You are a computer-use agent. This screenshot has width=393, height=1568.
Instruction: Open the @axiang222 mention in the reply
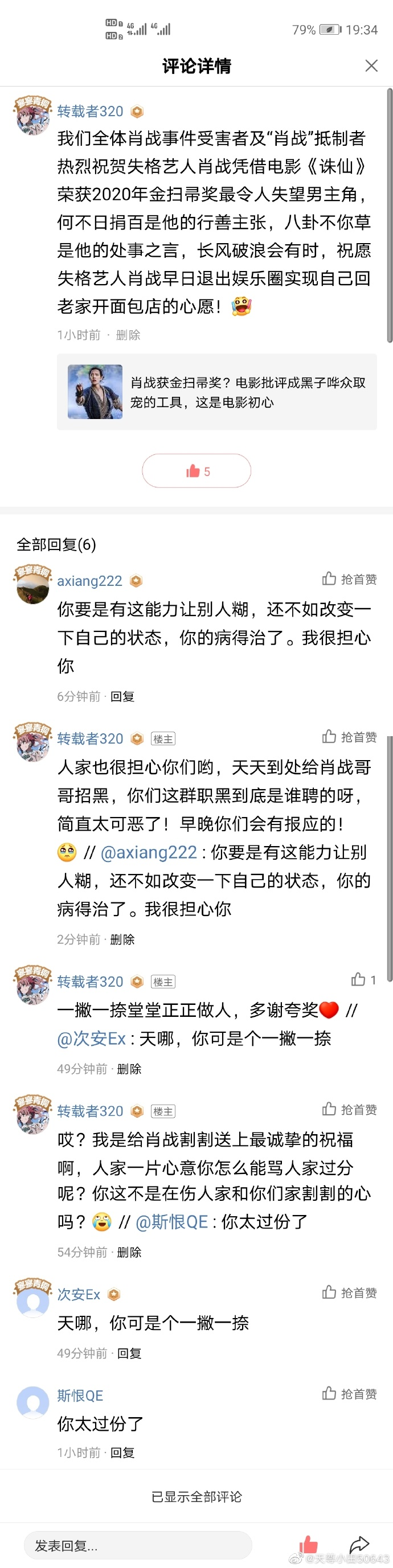point(149,852)
